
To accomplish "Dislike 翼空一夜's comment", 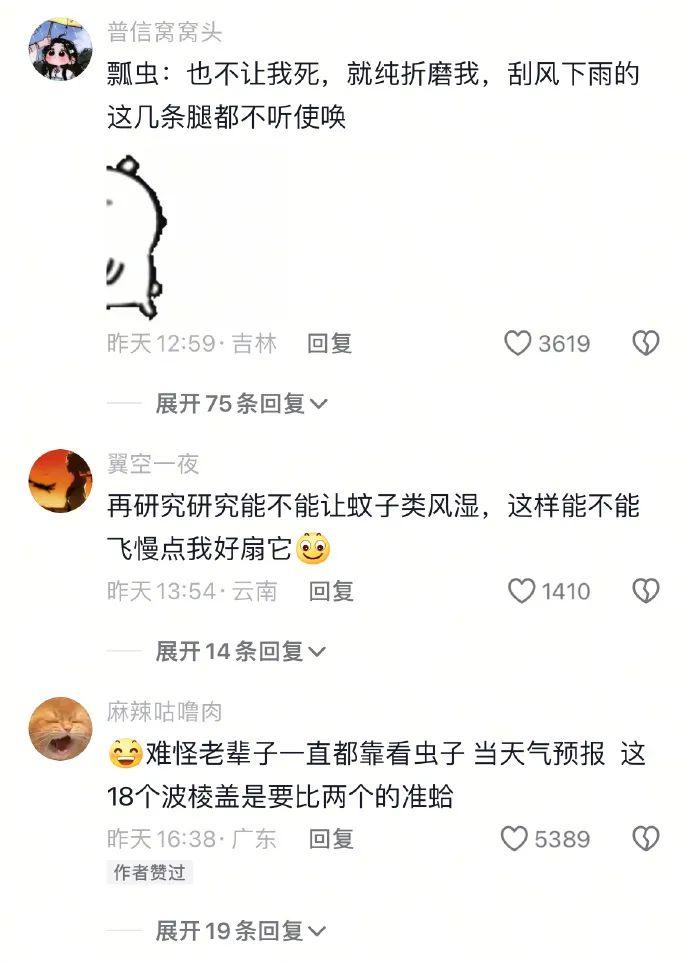I will pos(646,592).
